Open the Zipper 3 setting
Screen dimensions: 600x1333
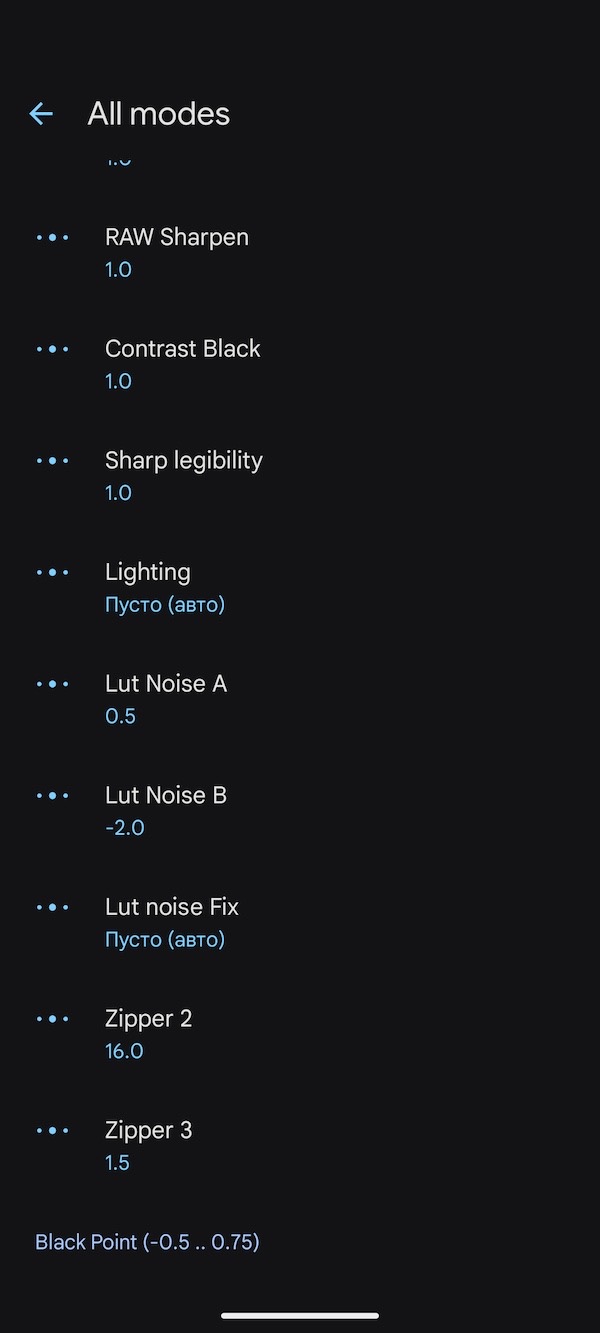point(148,1145)
